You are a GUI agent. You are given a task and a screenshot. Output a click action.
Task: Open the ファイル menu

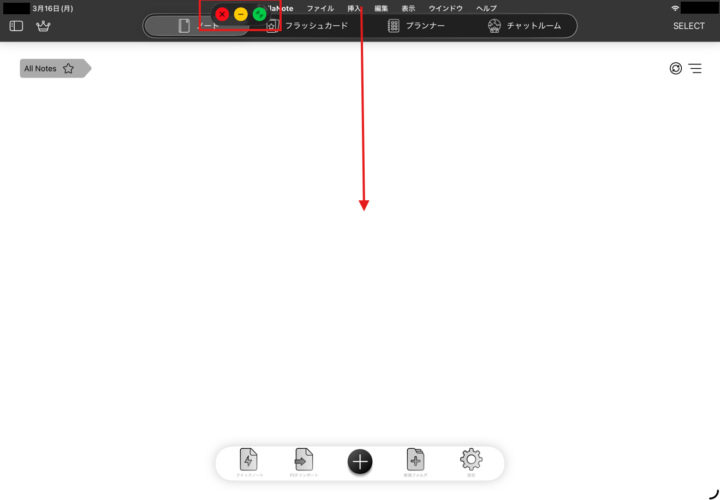pos(320,8)
